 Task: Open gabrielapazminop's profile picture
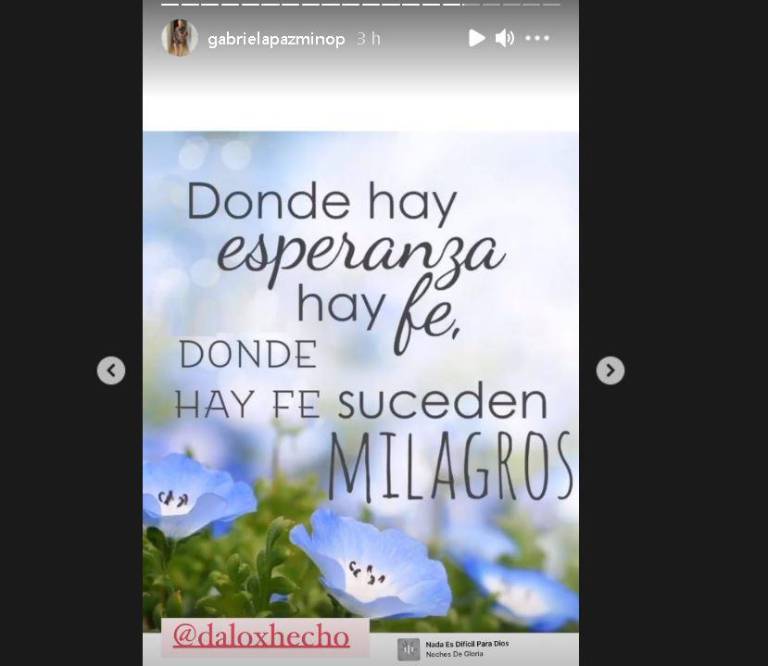[x=179, y=38]
